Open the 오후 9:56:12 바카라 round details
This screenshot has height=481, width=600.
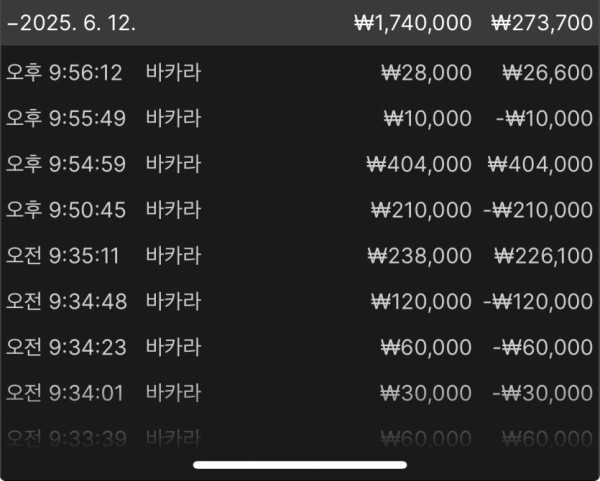[x=300, y=72]
